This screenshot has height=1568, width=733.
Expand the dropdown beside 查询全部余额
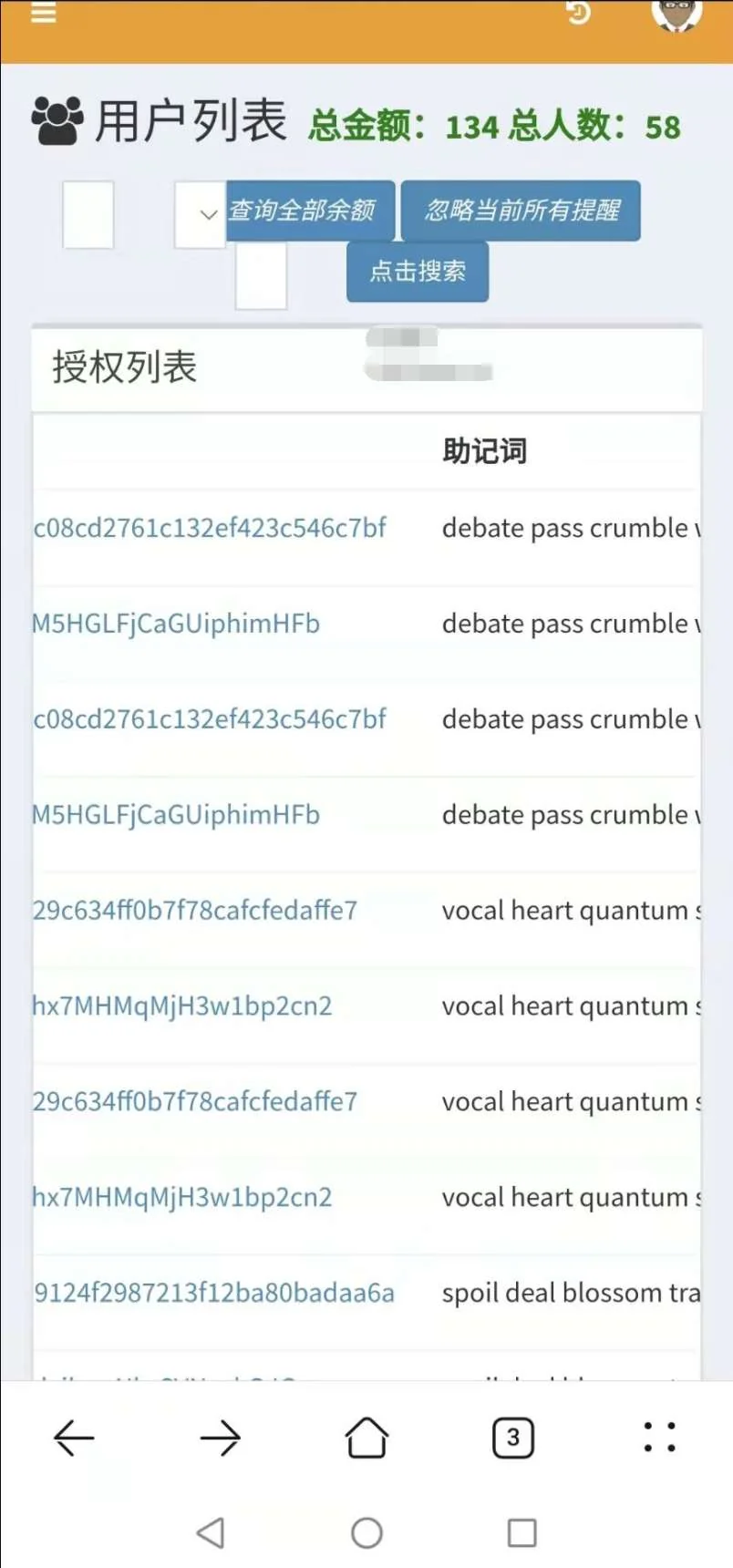(x=201, y=215)
